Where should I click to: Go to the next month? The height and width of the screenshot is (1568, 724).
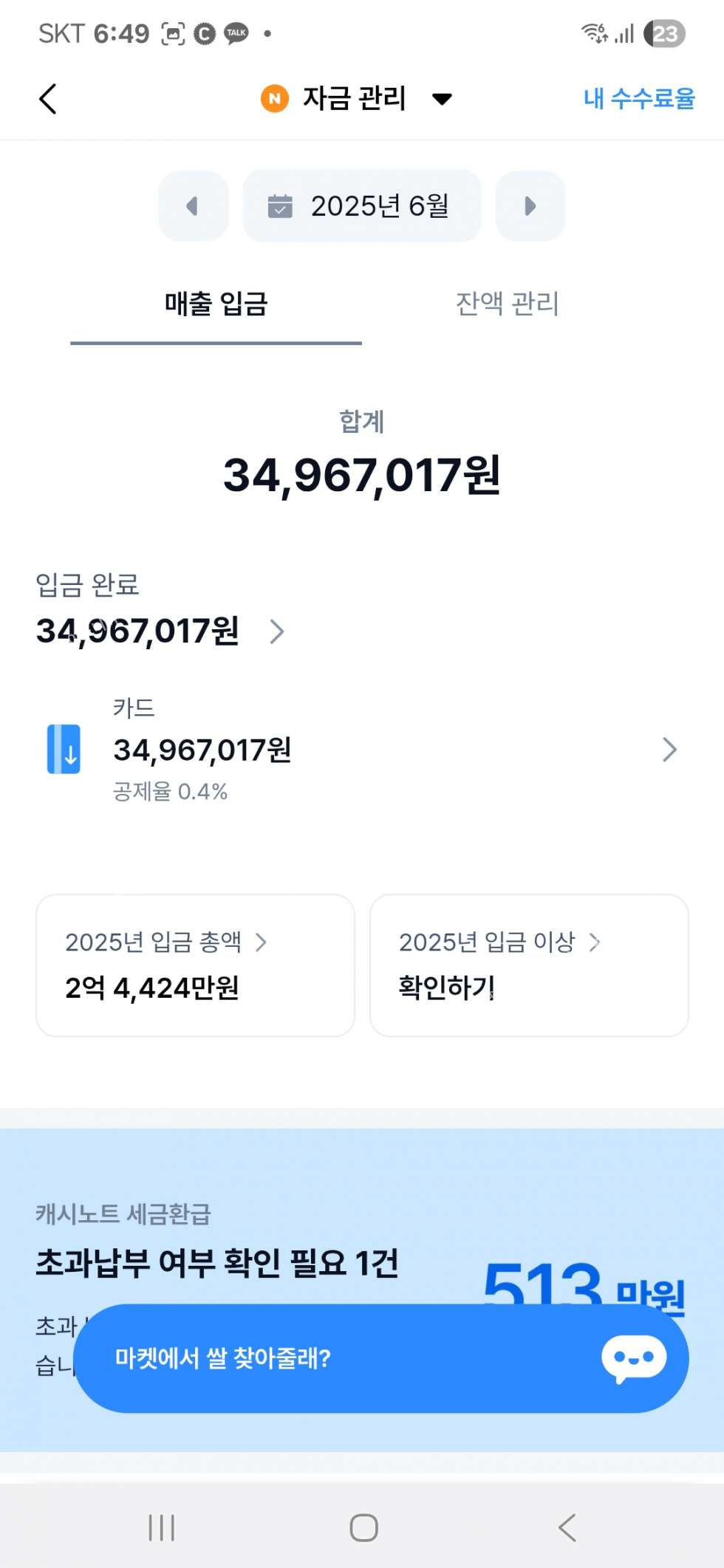click(x=530, y=206)
